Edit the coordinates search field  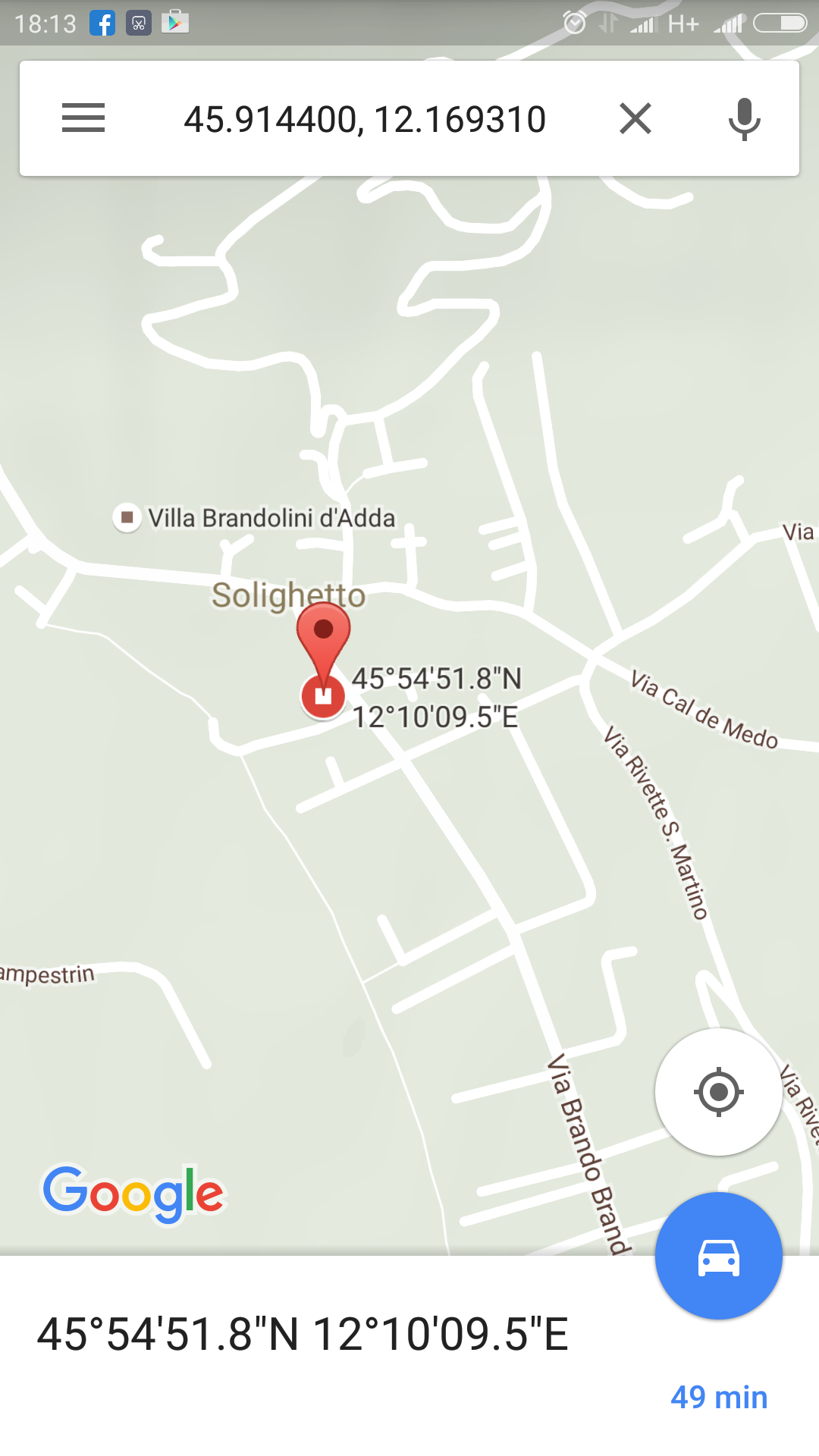365,119
